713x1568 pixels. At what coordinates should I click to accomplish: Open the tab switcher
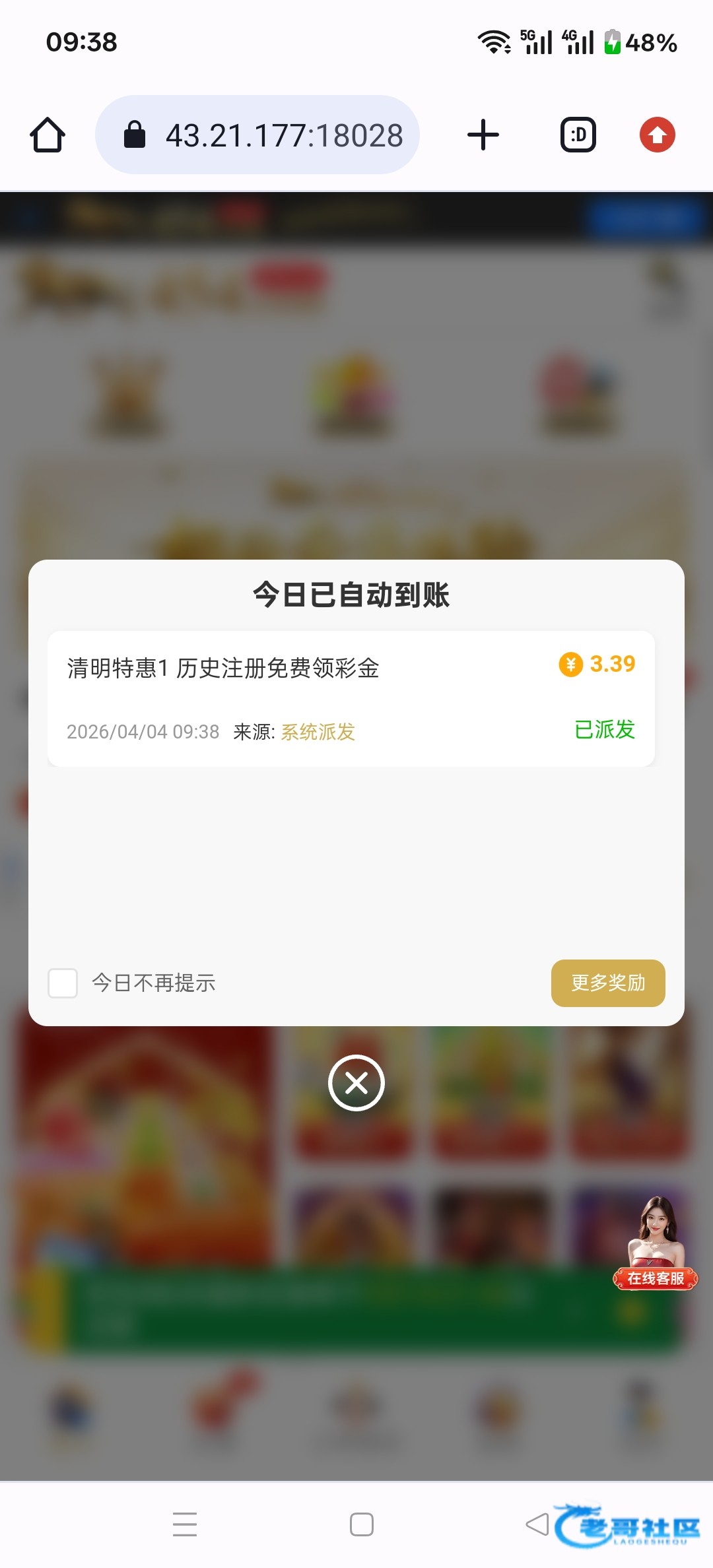[578, 135]
